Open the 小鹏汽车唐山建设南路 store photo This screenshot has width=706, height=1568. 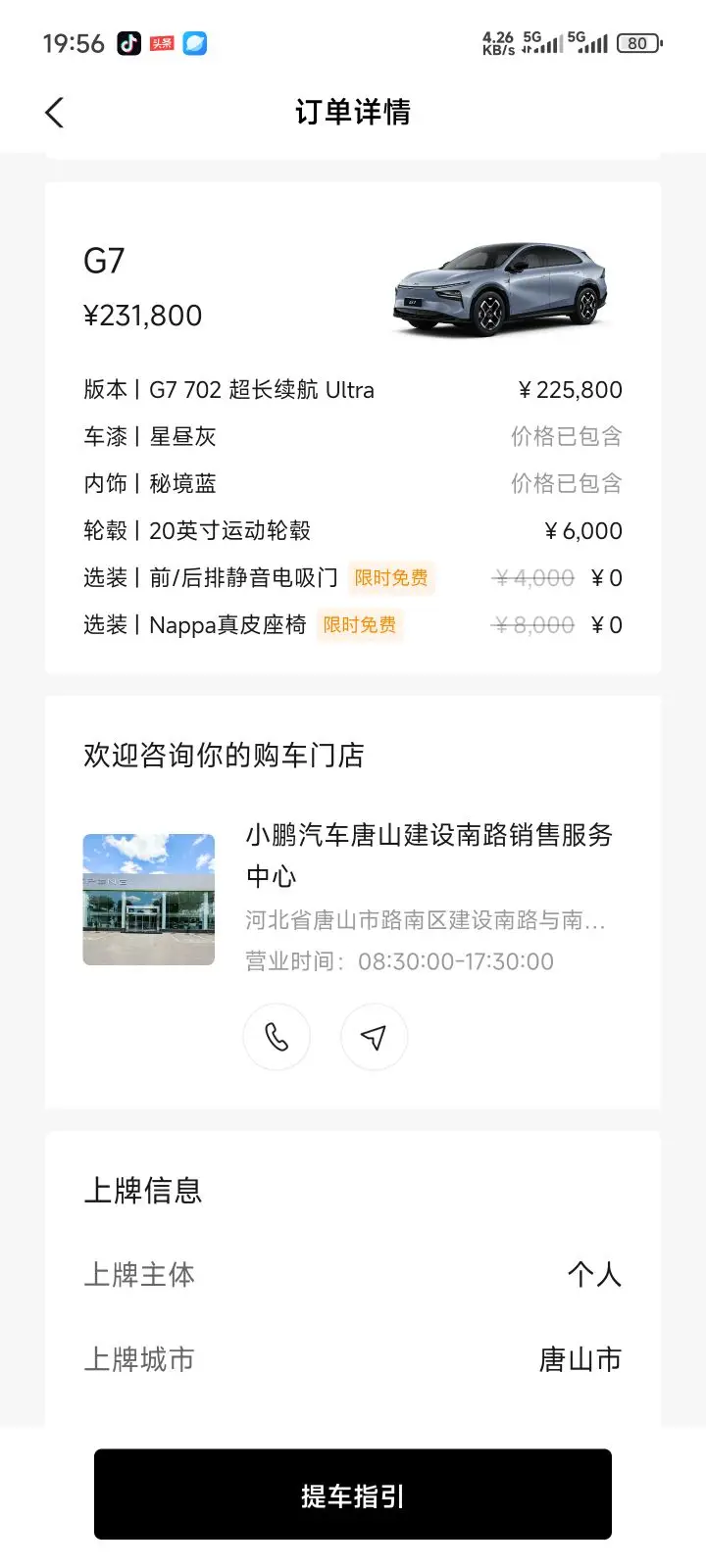[x=149, y=900]
